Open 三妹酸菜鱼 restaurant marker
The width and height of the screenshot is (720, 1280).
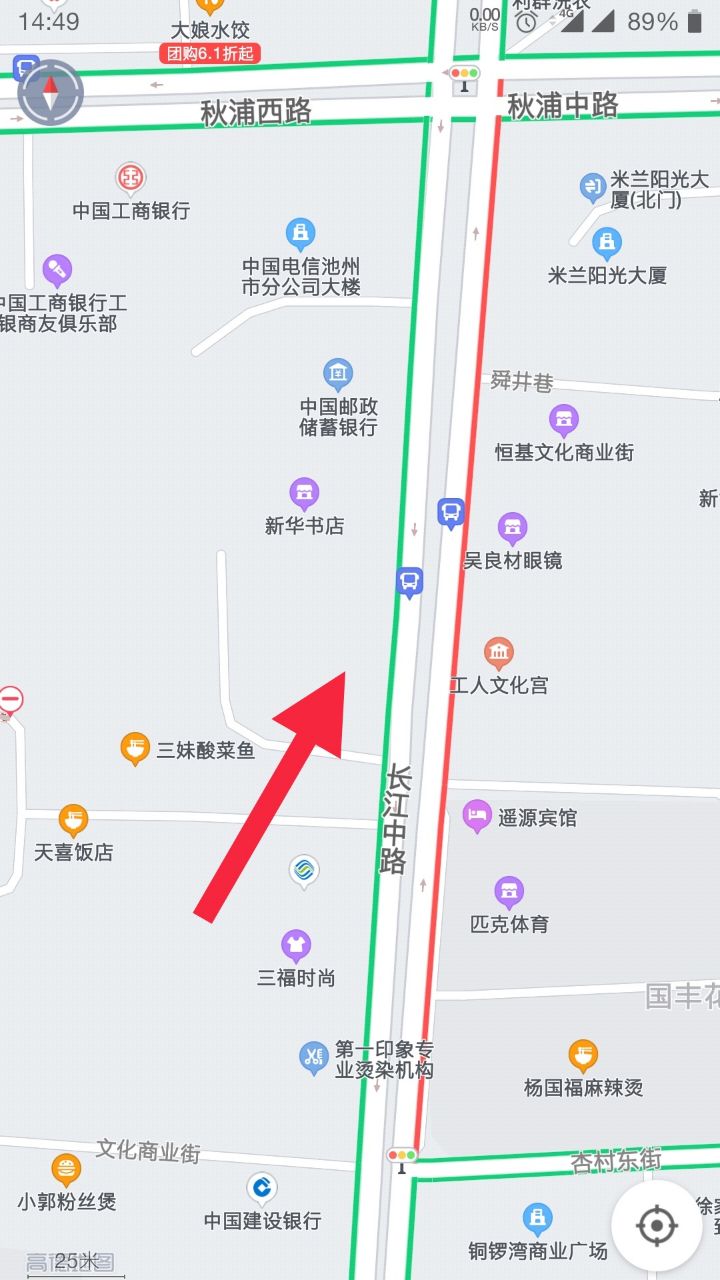[136, 748]
